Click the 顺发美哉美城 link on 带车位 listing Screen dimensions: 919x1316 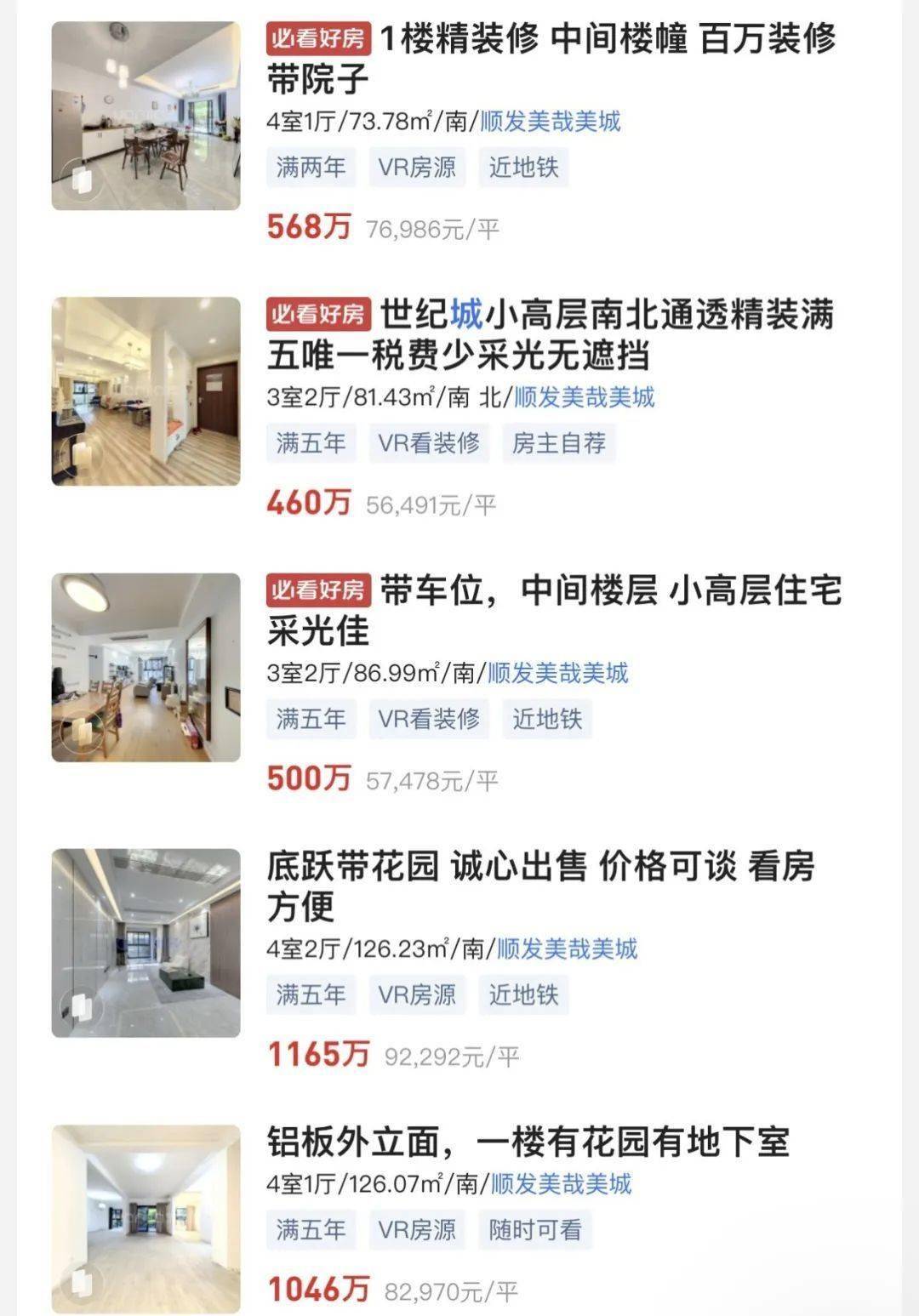(x=557, y=673)
